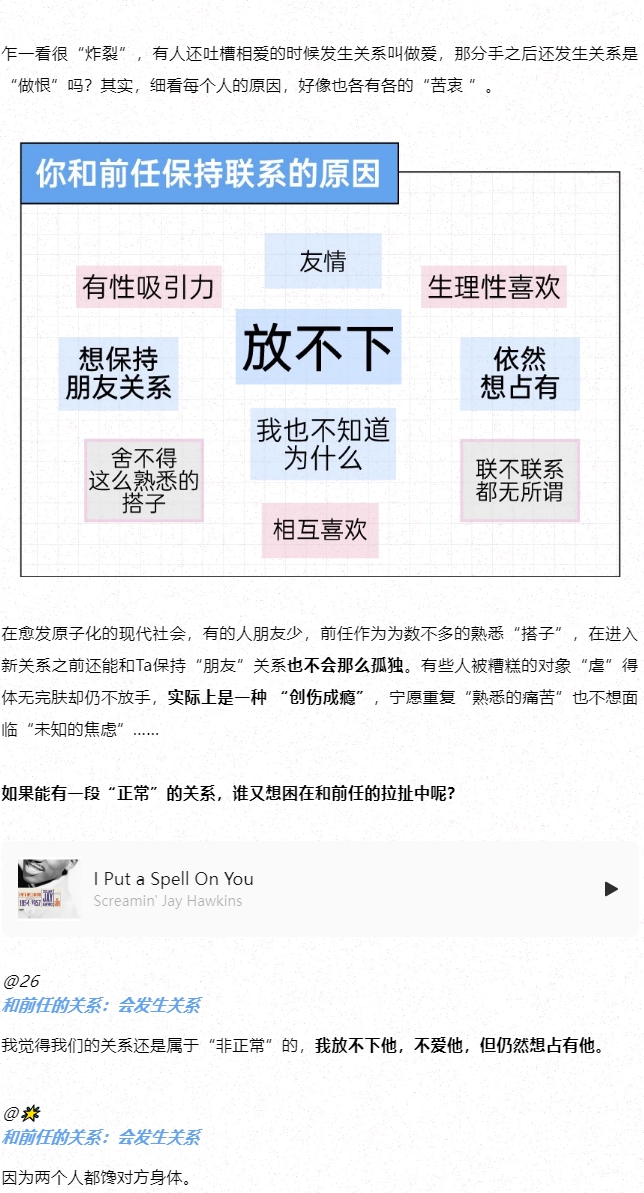Image resolution: width=644 pixels, height=1193 pixels.
Task: Open the I Put a Spell On You music card
Action: pyautogui.click(x=300, y=888)
